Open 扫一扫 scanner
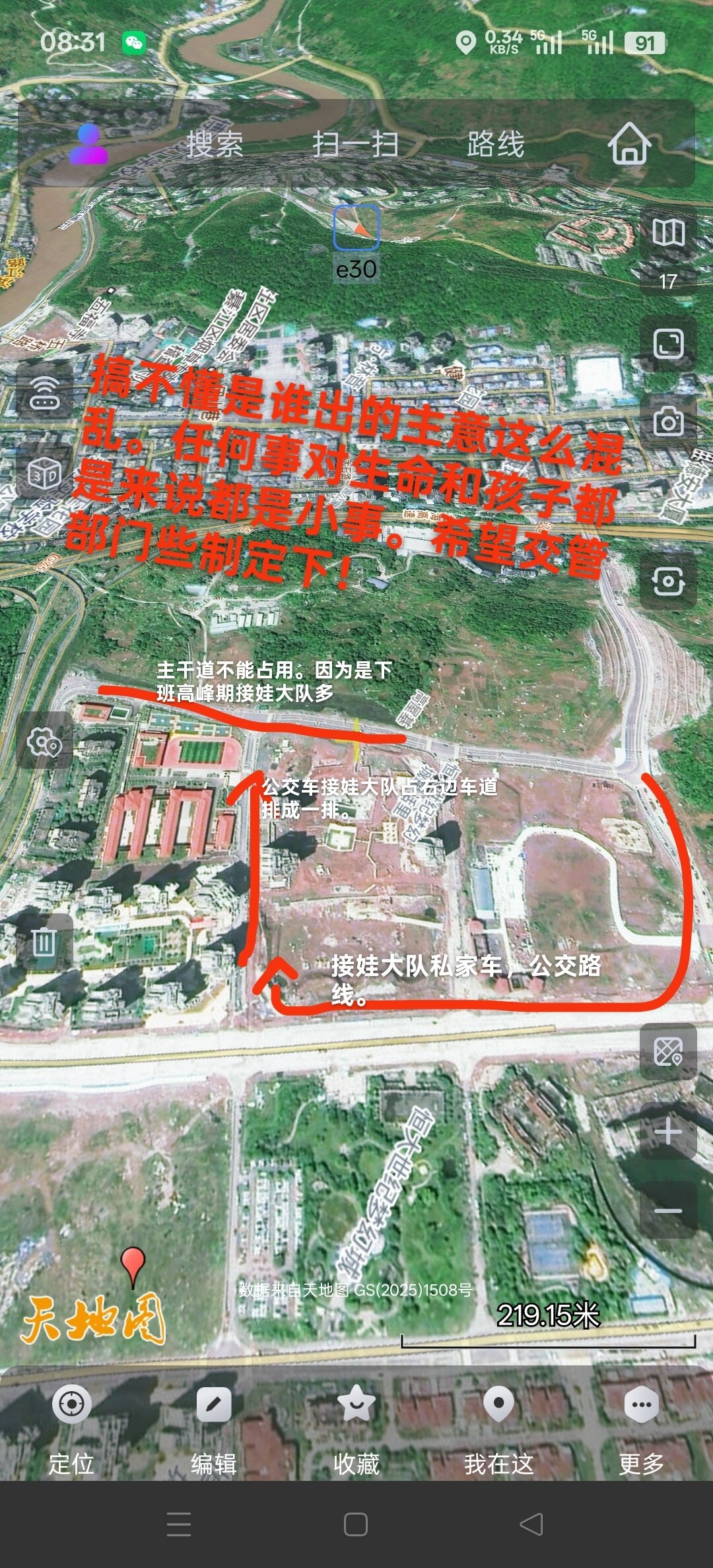This screenshot has width=713, height=1568. 356,145
